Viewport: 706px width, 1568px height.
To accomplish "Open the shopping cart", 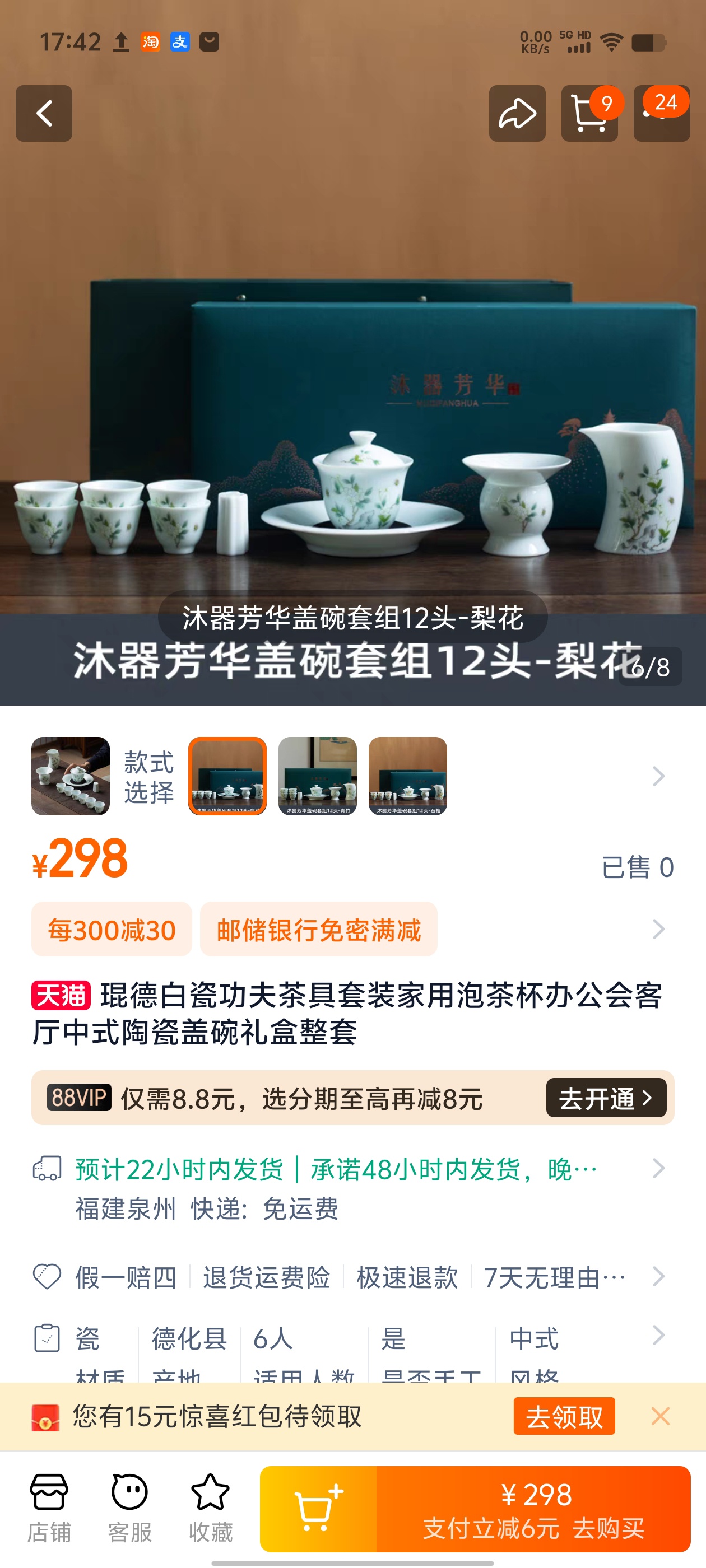I will (588, 114).
